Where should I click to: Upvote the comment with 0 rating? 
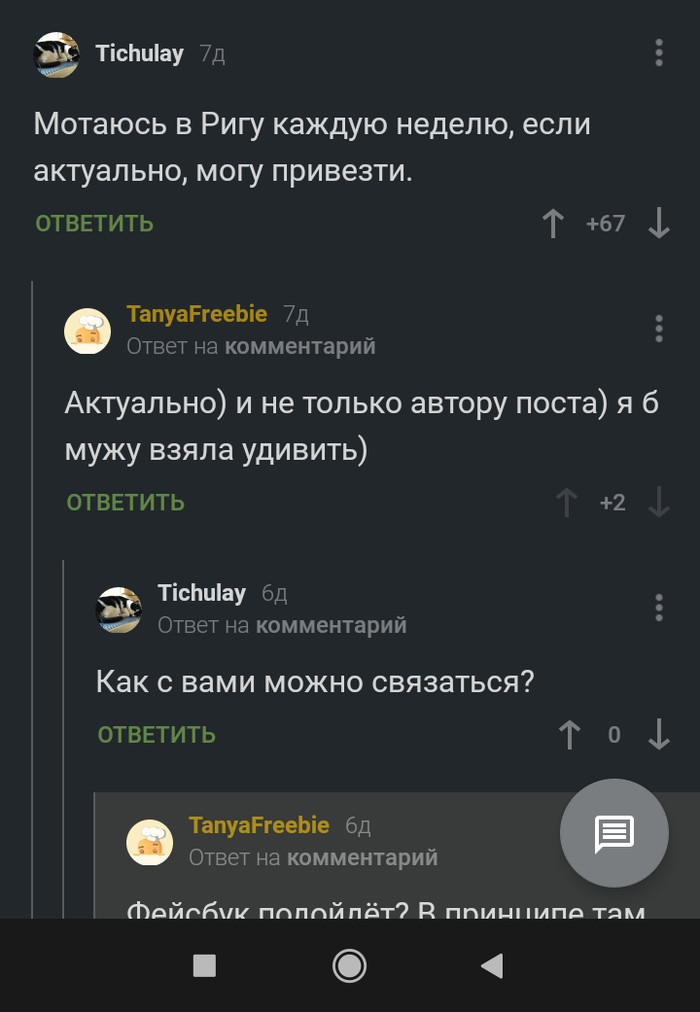[x=569, y=734]
